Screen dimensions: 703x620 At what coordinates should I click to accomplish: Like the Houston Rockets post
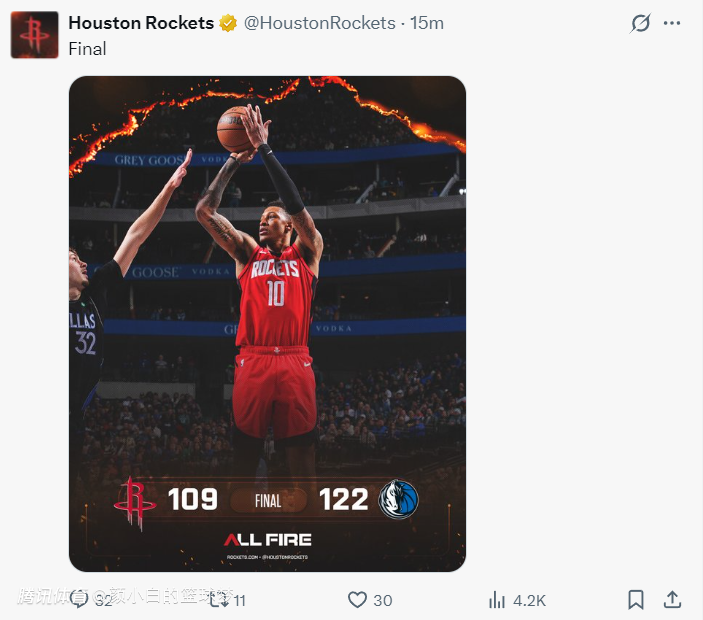click(358, 599)
